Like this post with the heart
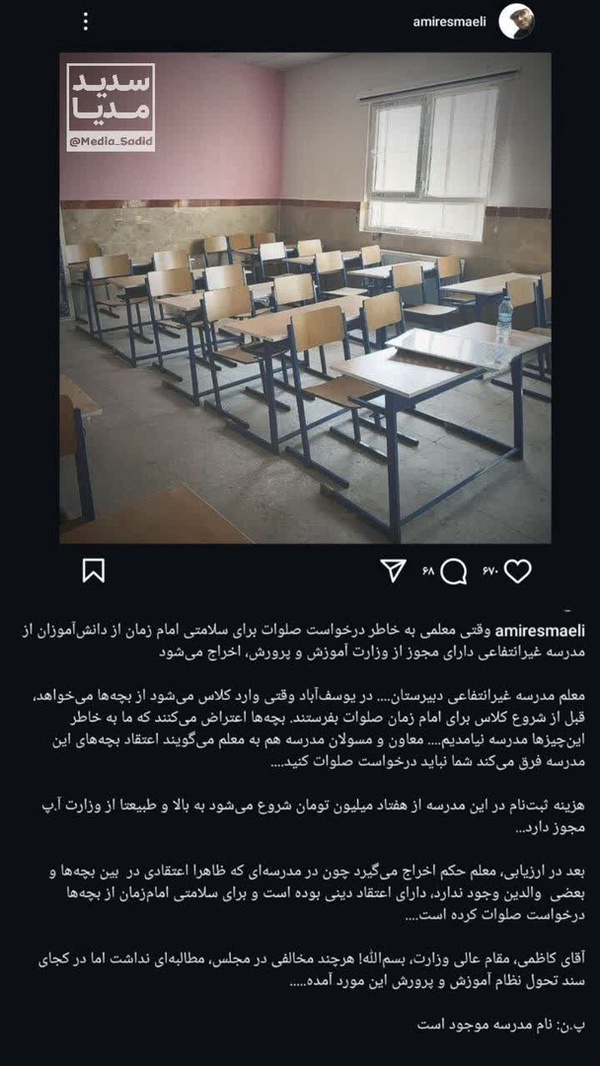This screenshot has height=1066, width=600. pos(518,572)
